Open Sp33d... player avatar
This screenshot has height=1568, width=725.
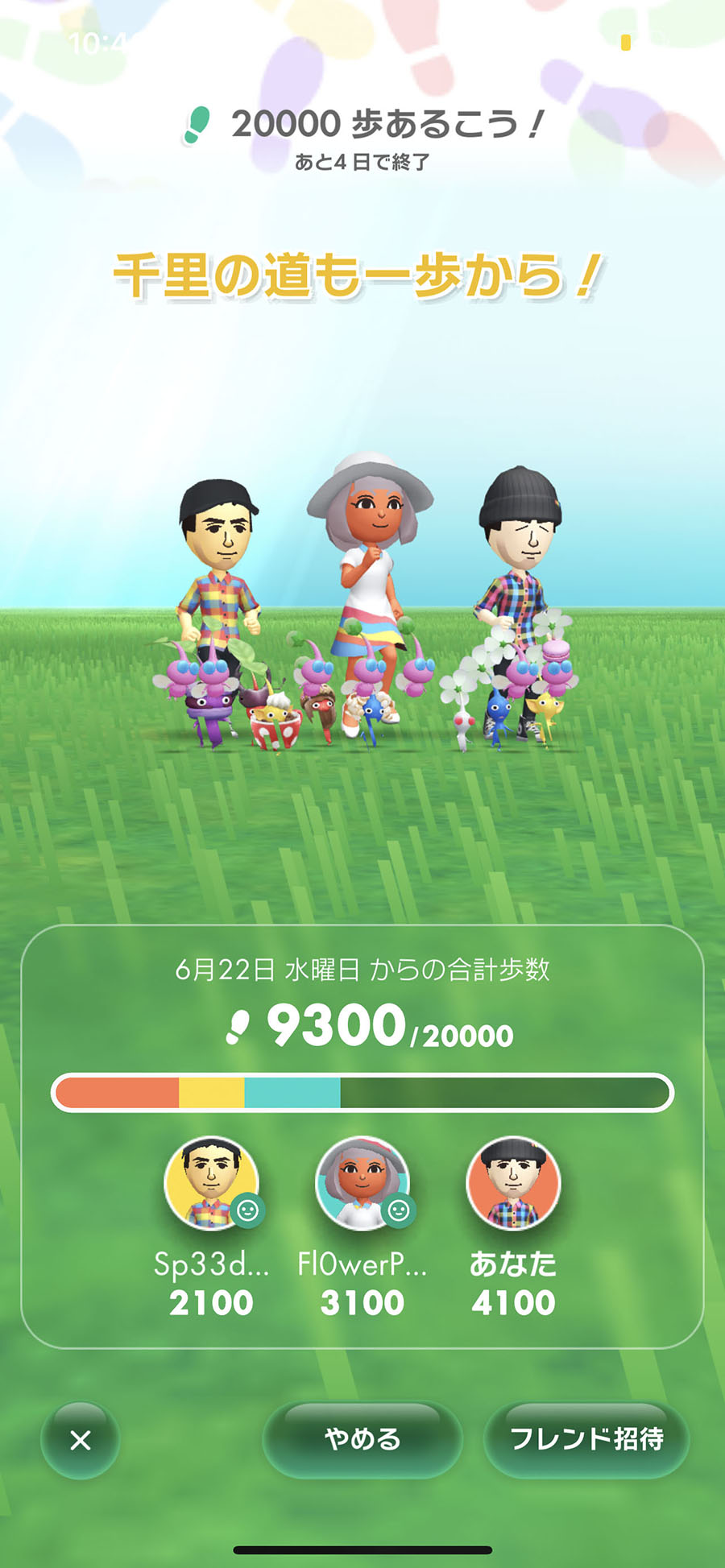(211, 1183)
